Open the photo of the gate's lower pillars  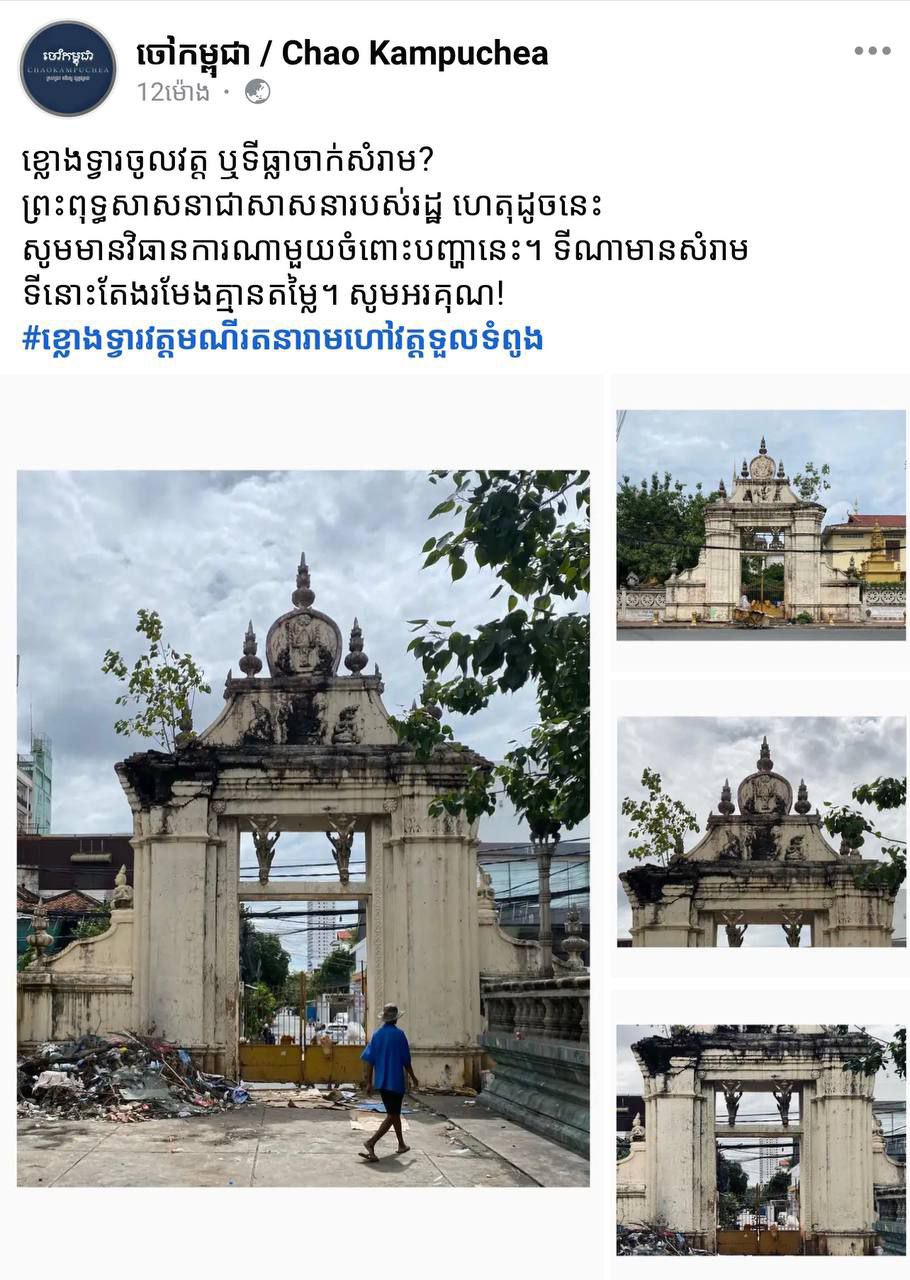coord(760,1139)
